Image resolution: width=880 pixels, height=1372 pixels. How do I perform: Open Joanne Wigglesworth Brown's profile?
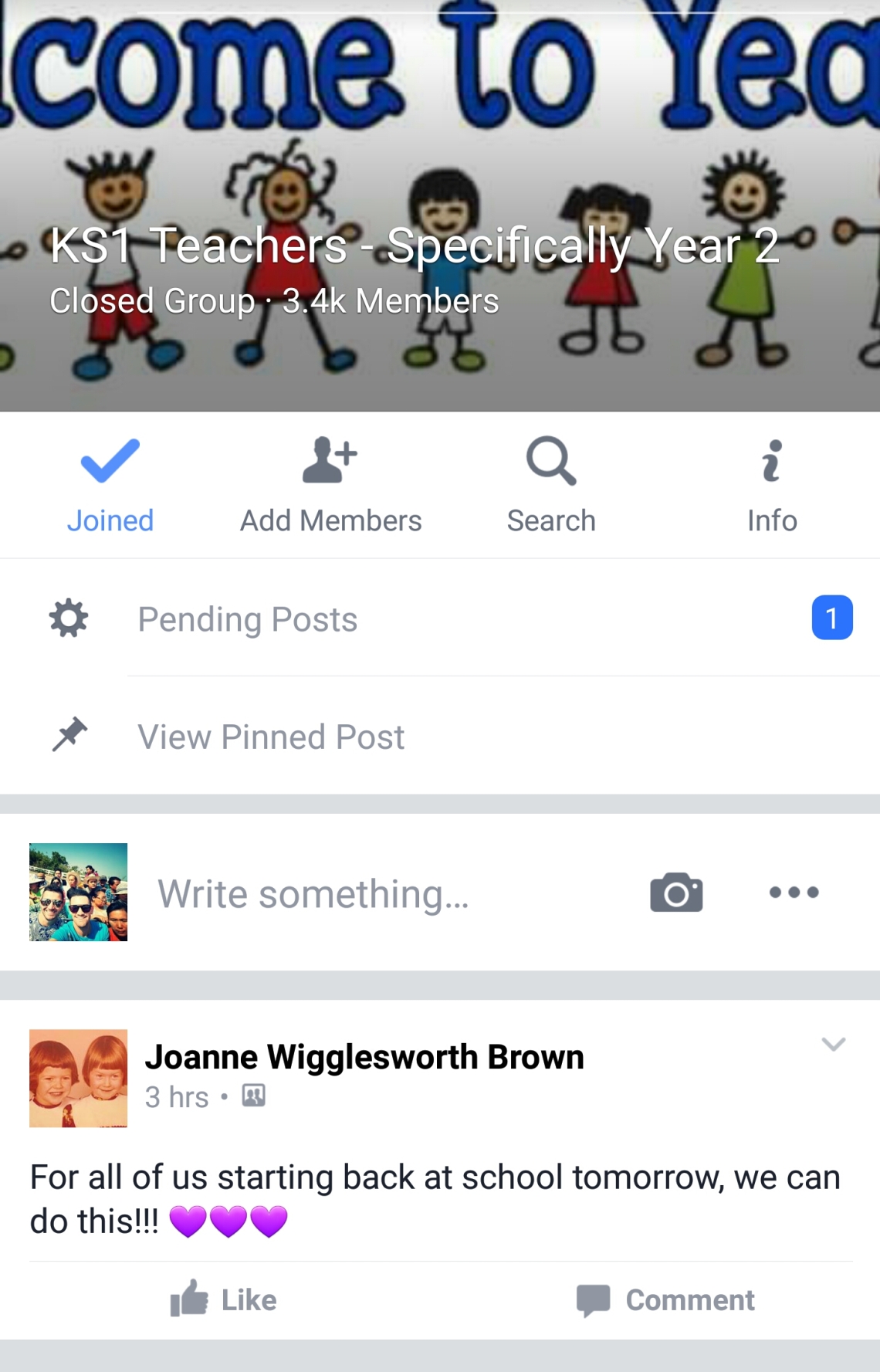click(x=364, y=1057)
